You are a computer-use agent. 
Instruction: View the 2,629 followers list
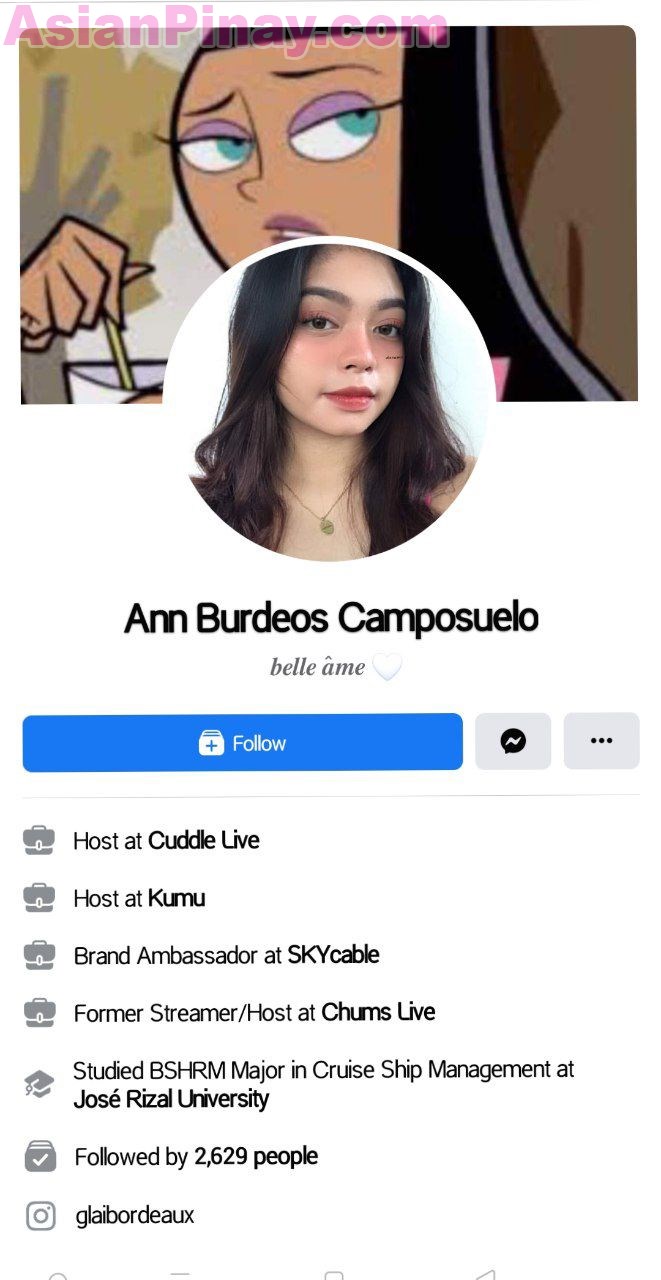point(256,1157)
